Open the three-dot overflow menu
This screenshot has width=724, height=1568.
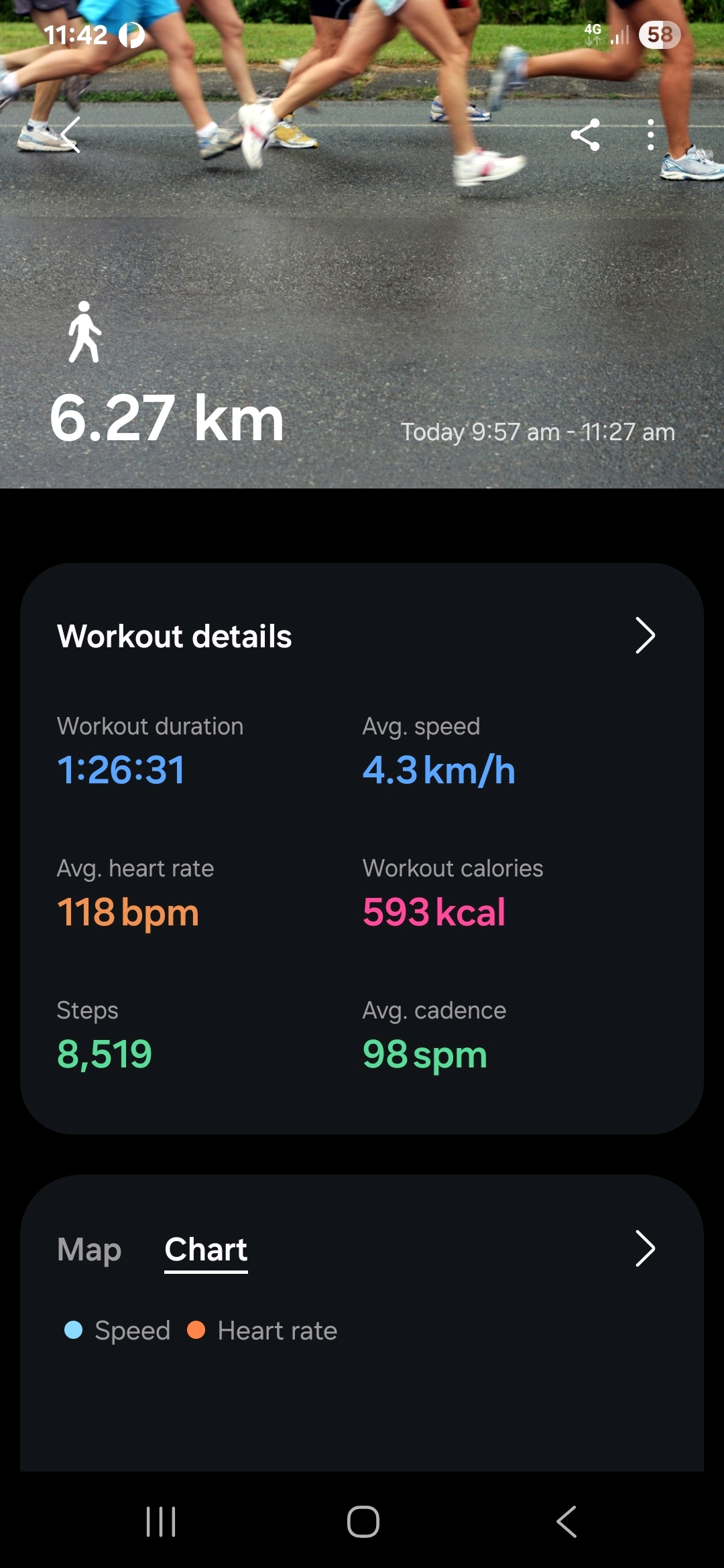(x=650, y=135)
